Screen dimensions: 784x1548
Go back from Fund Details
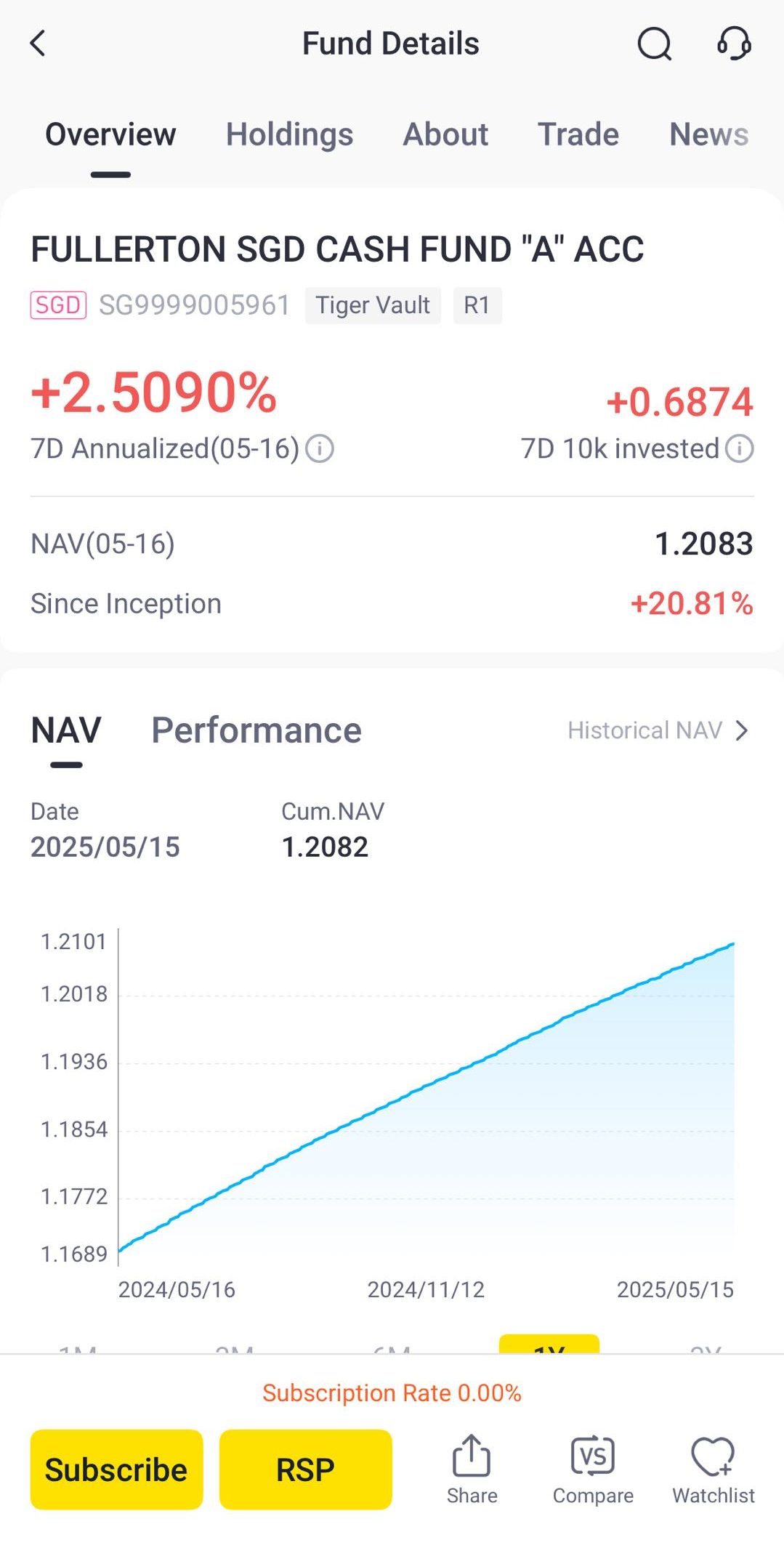(38, 44)
